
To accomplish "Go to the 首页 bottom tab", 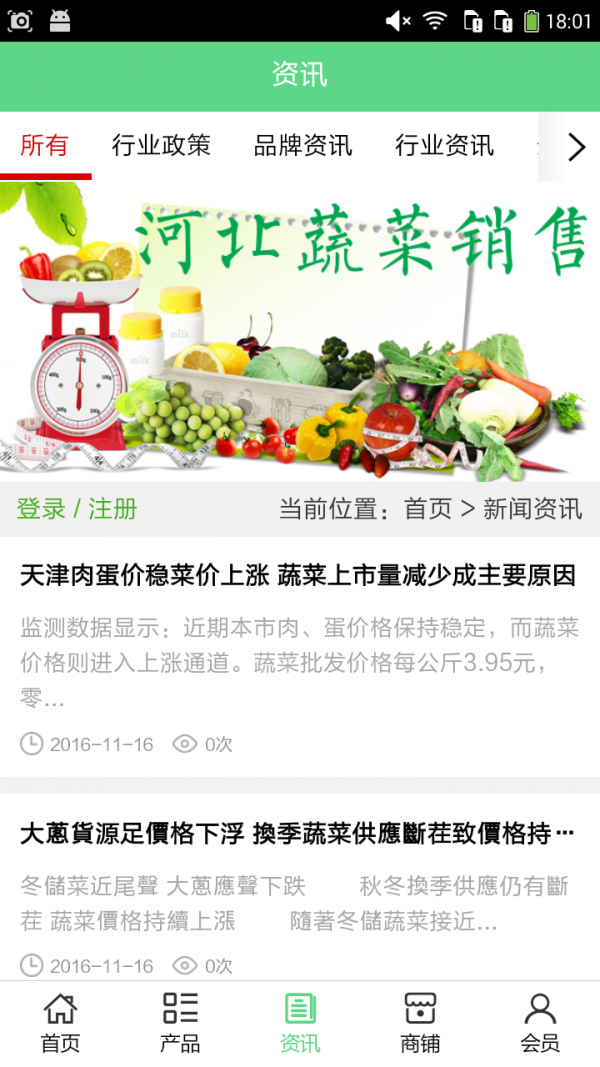I will point(60,1022).
